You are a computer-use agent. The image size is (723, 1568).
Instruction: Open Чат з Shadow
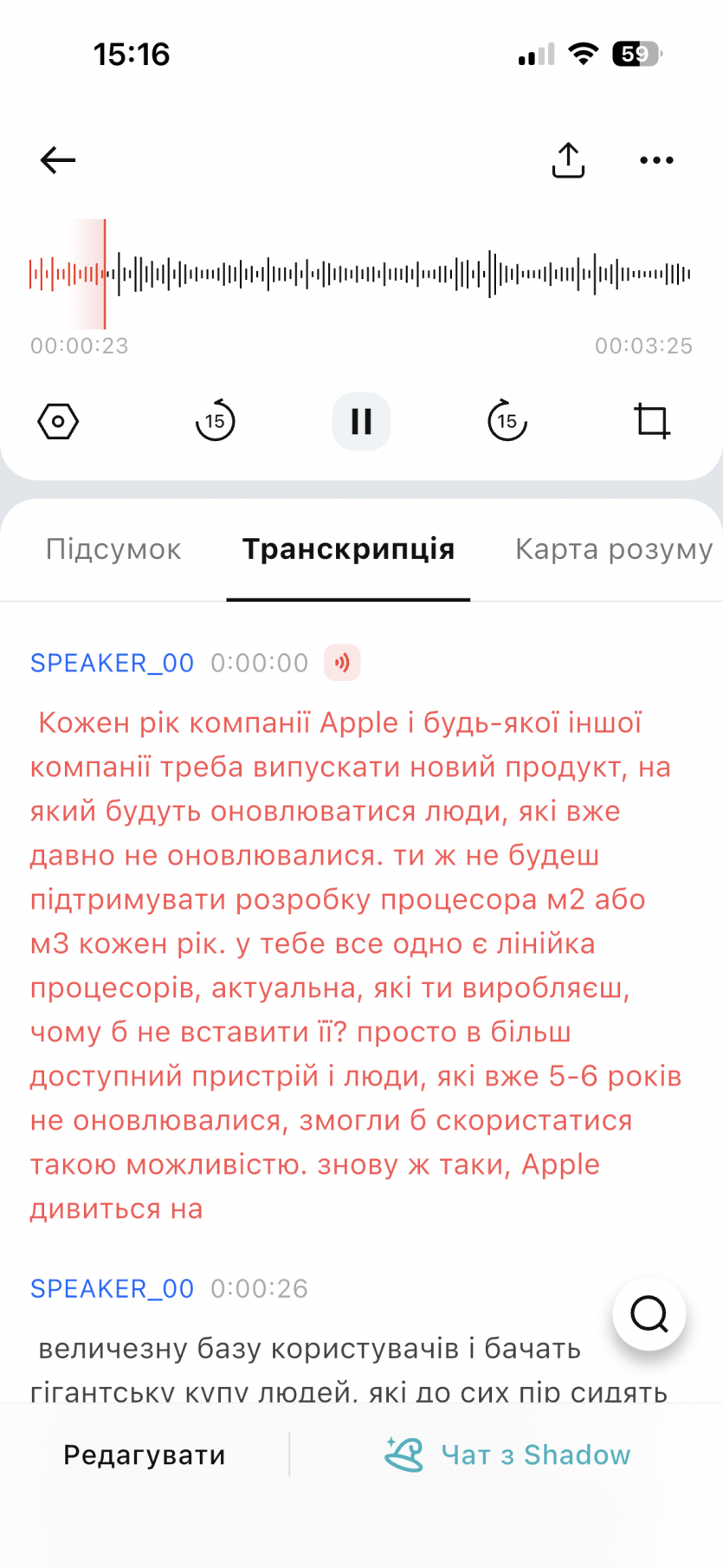508,1455
